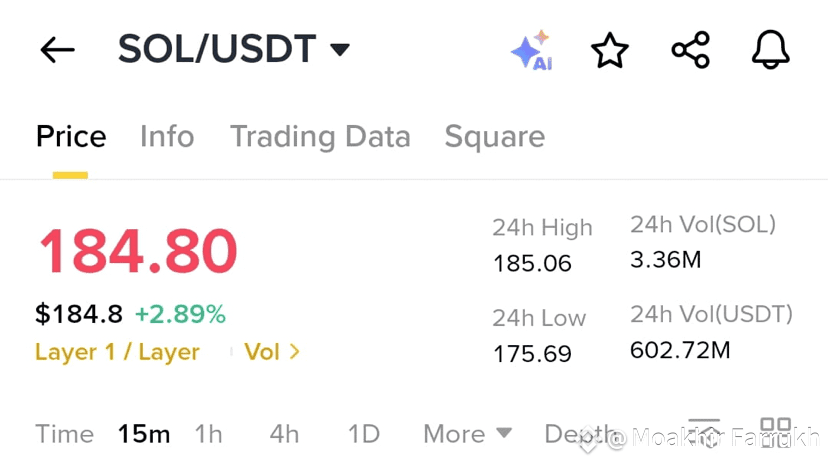Add SOL/USDT to favorites with the star
This screenshot has width=828, height=465.
coord(609,51)
